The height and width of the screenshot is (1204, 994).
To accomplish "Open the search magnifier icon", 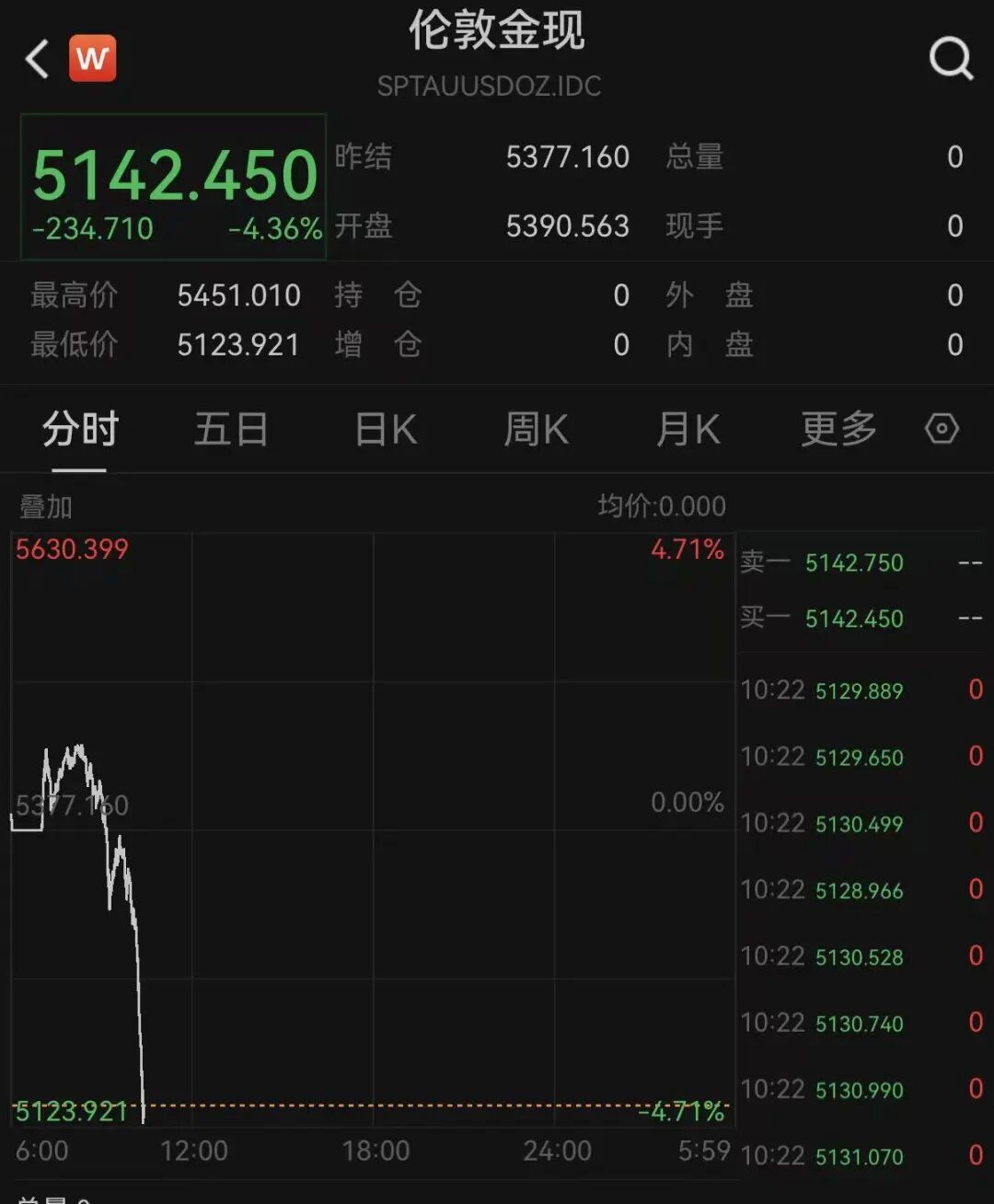I will pyautogui.click(x=950, y=60).
